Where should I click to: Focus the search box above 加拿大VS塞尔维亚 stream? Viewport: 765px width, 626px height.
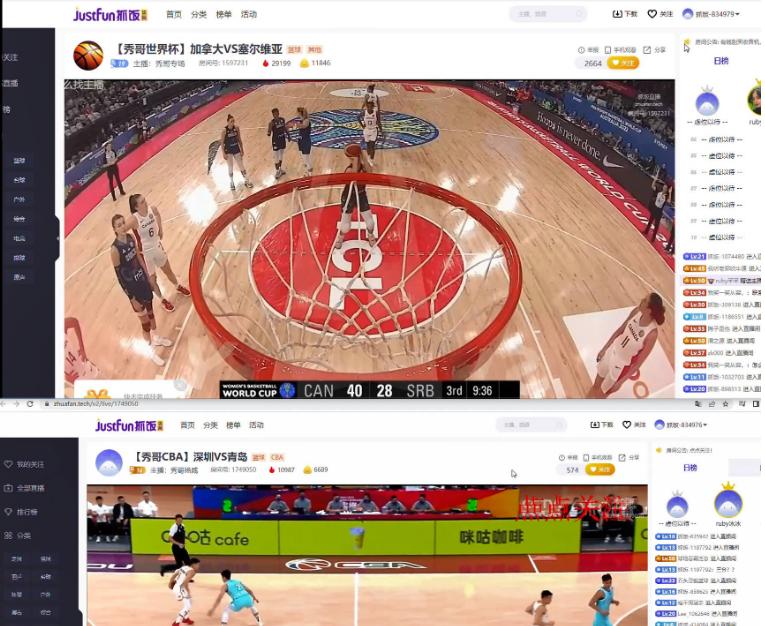[x=547, y=14]
